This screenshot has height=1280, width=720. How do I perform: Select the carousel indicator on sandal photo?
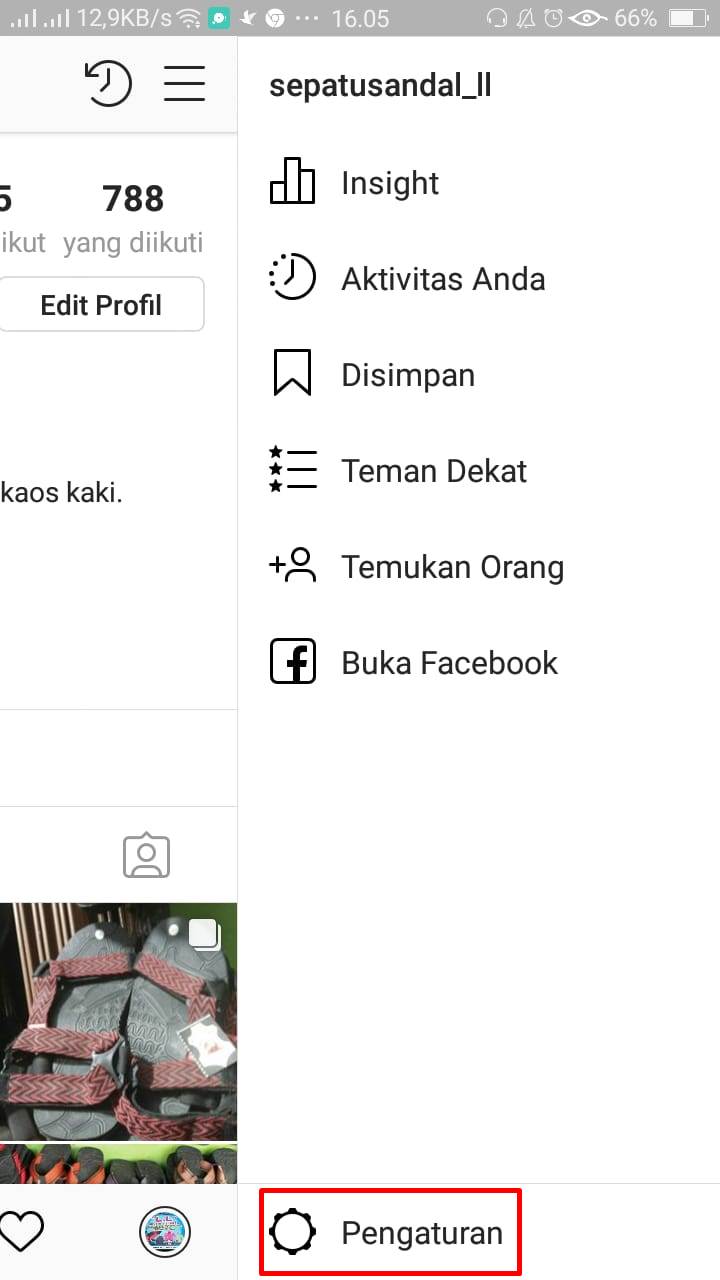tap(203, 933)
